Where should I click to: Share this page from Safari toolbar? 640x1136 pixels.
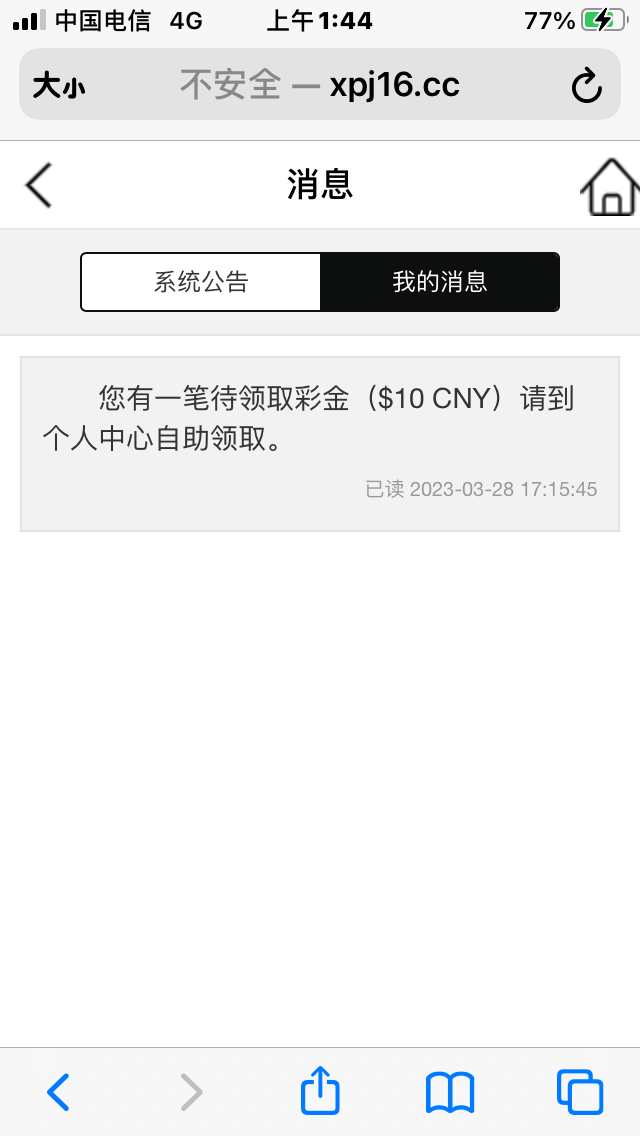pos(320,1091)
